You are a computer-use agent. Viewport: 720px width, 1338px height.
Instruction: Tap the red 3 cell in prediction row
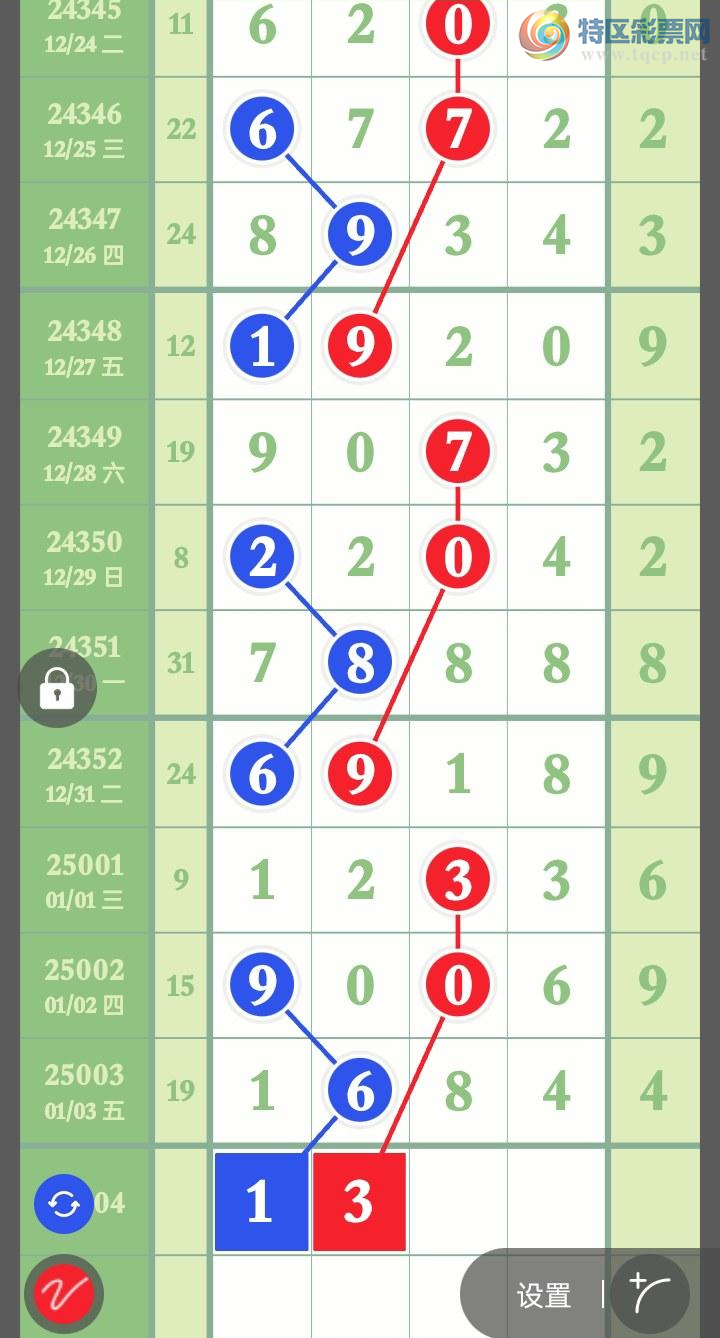click(x=359, y=1202)
